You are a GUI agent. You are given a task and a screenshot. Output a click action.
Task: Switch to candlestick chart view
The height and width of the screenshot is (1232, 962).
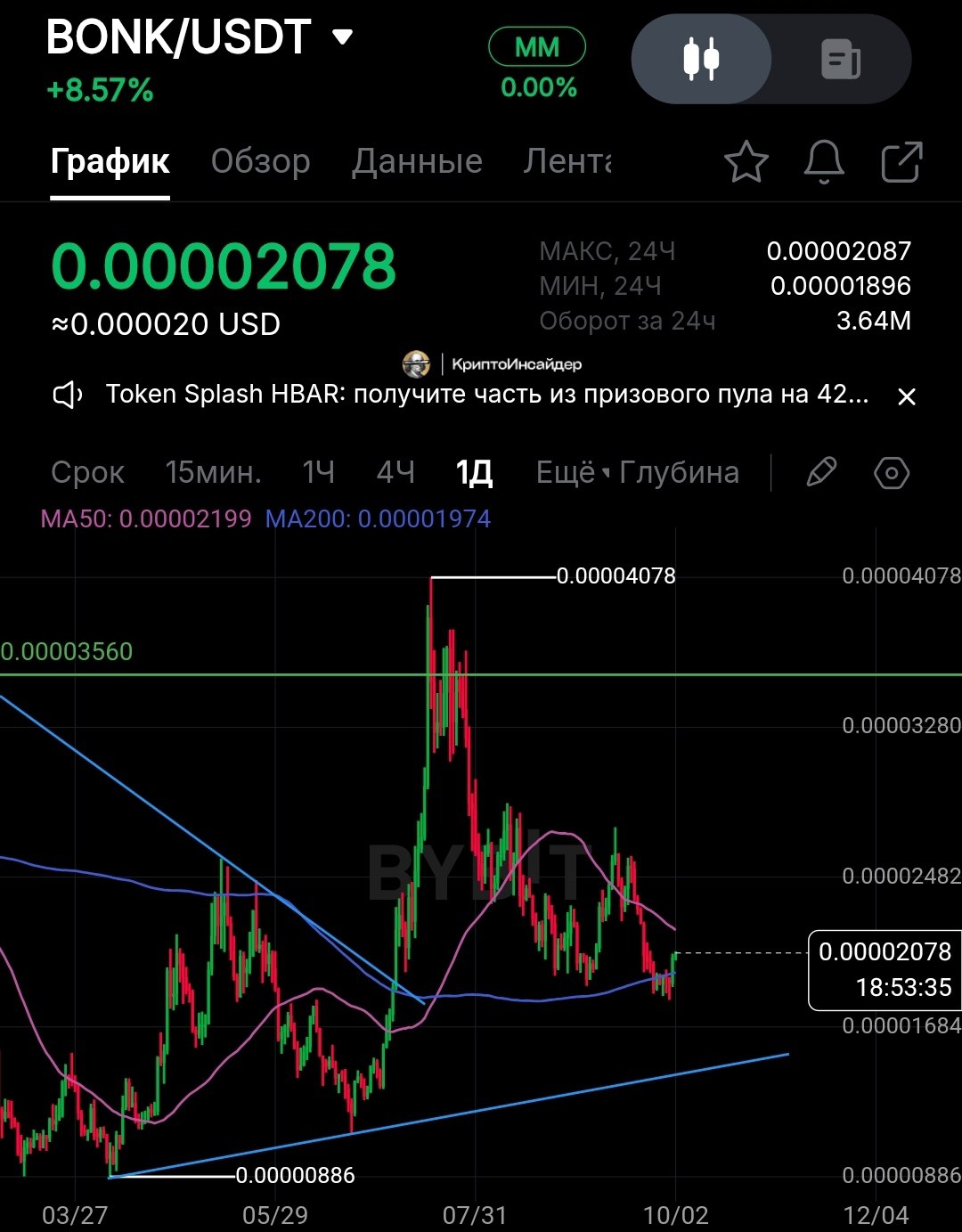click(701, 59)
